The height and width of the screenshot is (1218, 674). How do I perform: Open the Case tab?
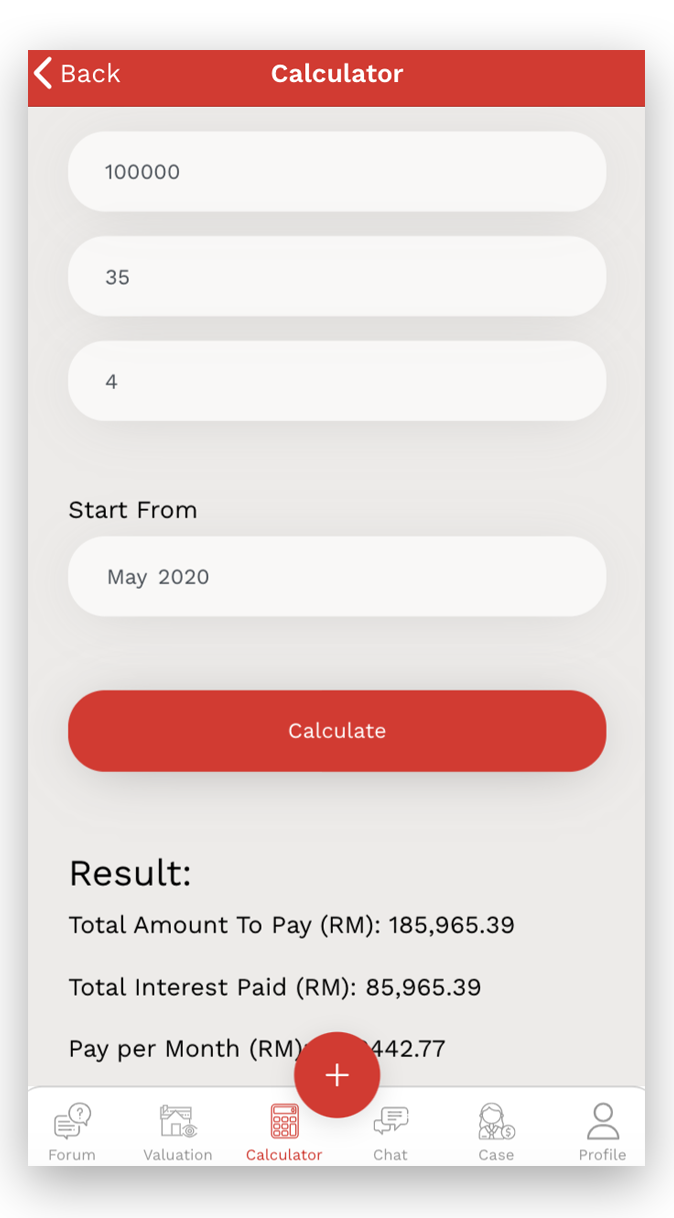(x=496, y=1132)
